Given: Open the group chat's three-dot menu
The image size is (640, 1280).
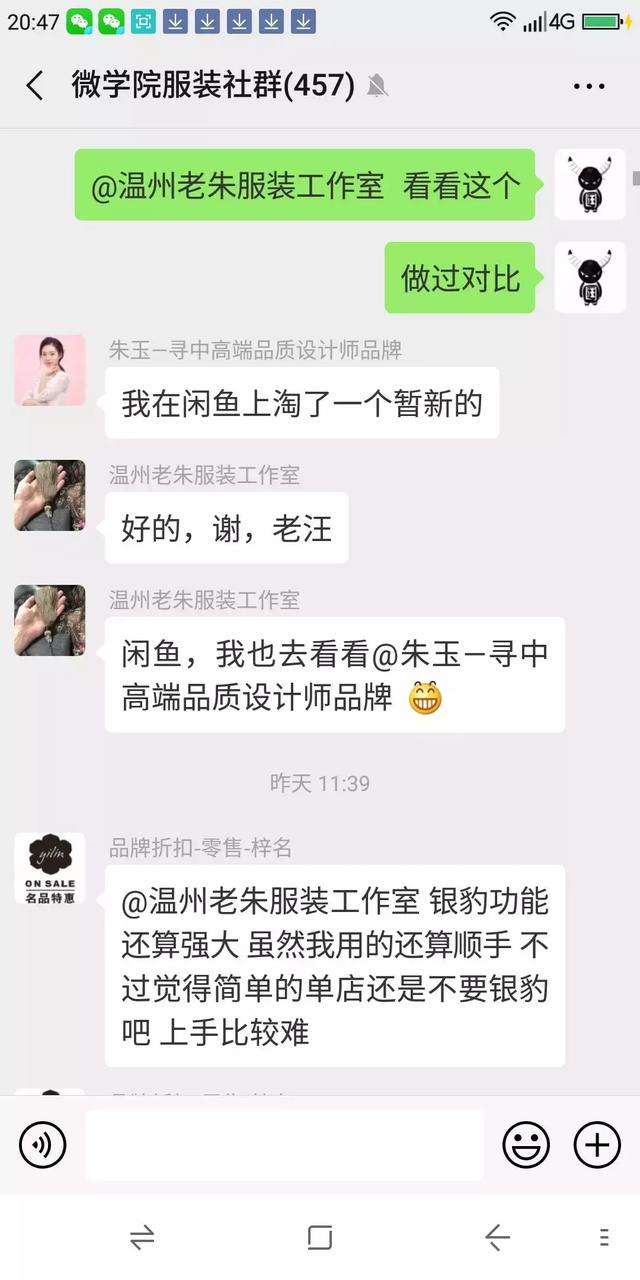Looking at the screenshot, I should point(589,86).
